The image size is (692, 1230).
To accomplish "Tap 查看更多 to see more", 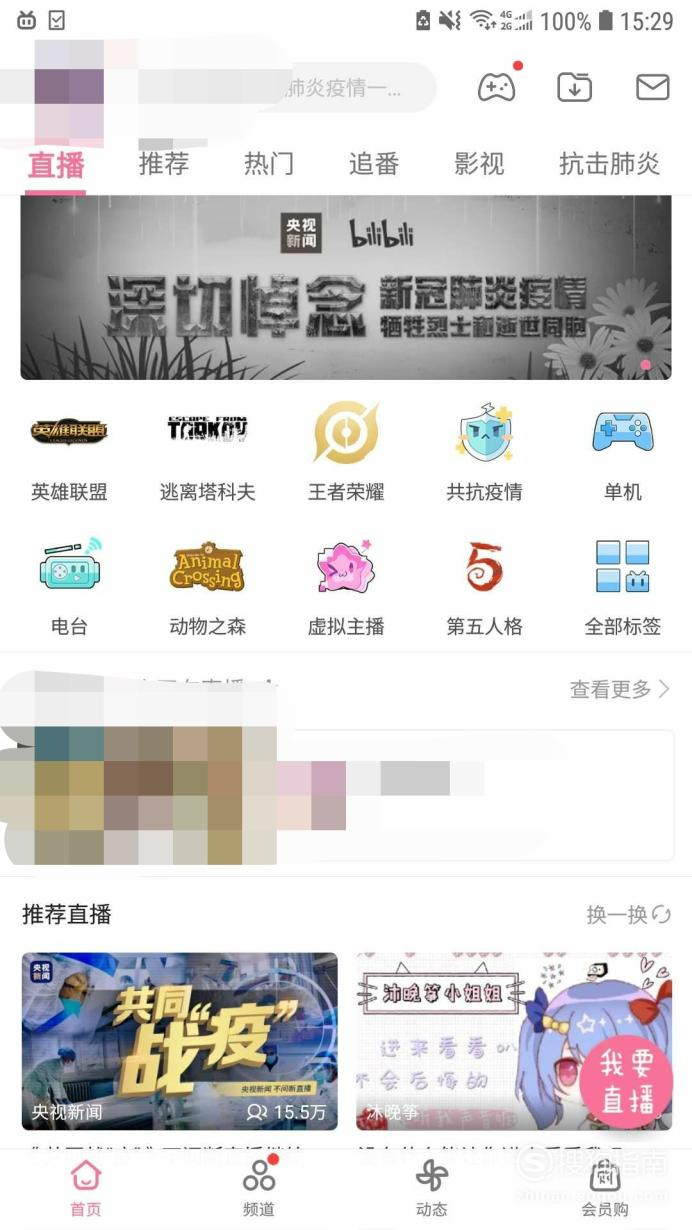I will (x=619, y=689).
